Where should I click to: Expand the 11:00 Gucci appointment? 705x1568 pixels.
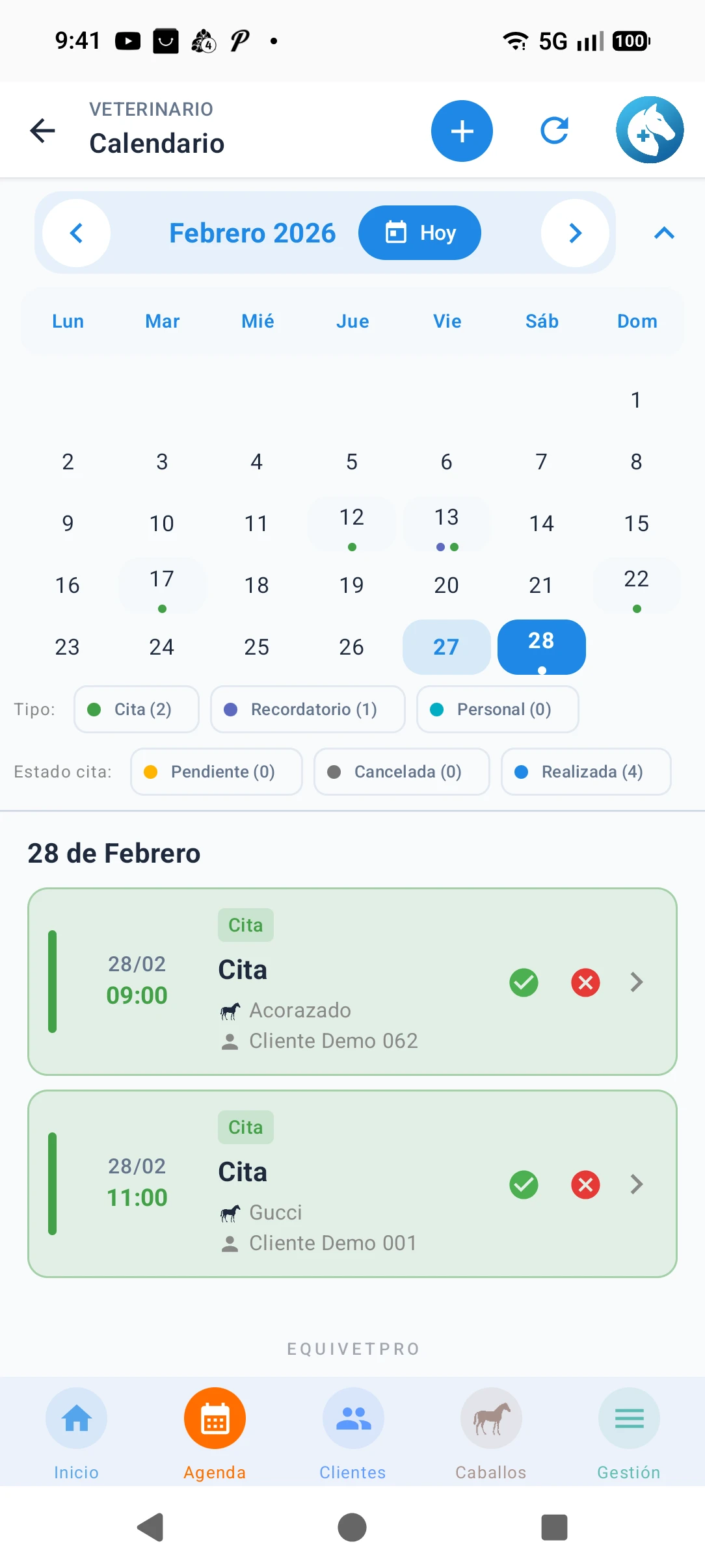coord(635,1184)
